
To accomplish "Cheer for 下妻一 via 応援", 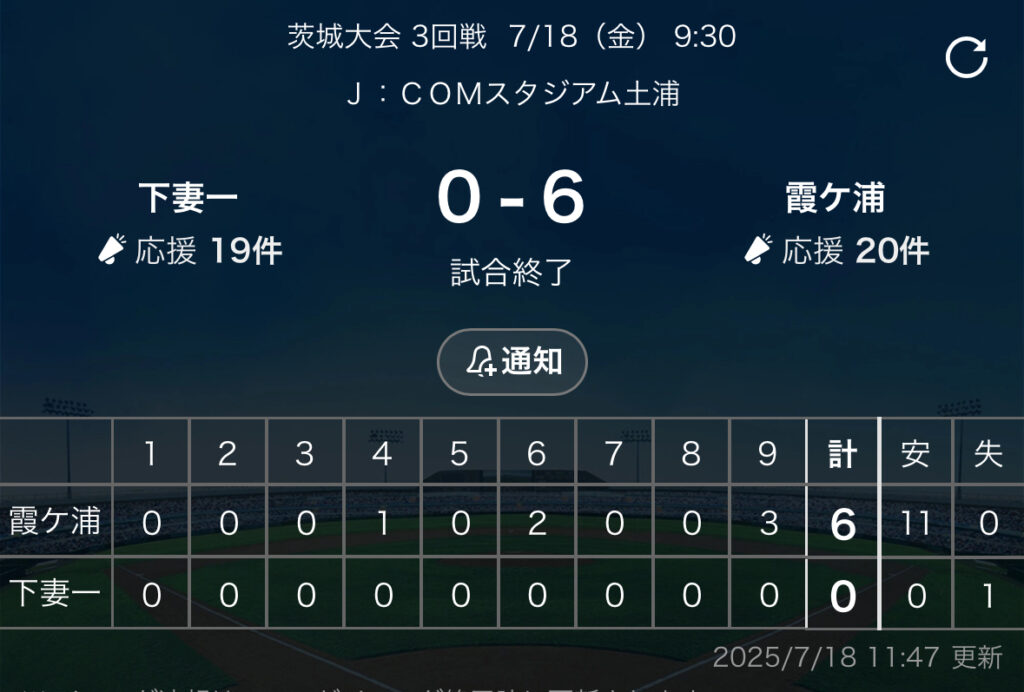I will (190, 250).
